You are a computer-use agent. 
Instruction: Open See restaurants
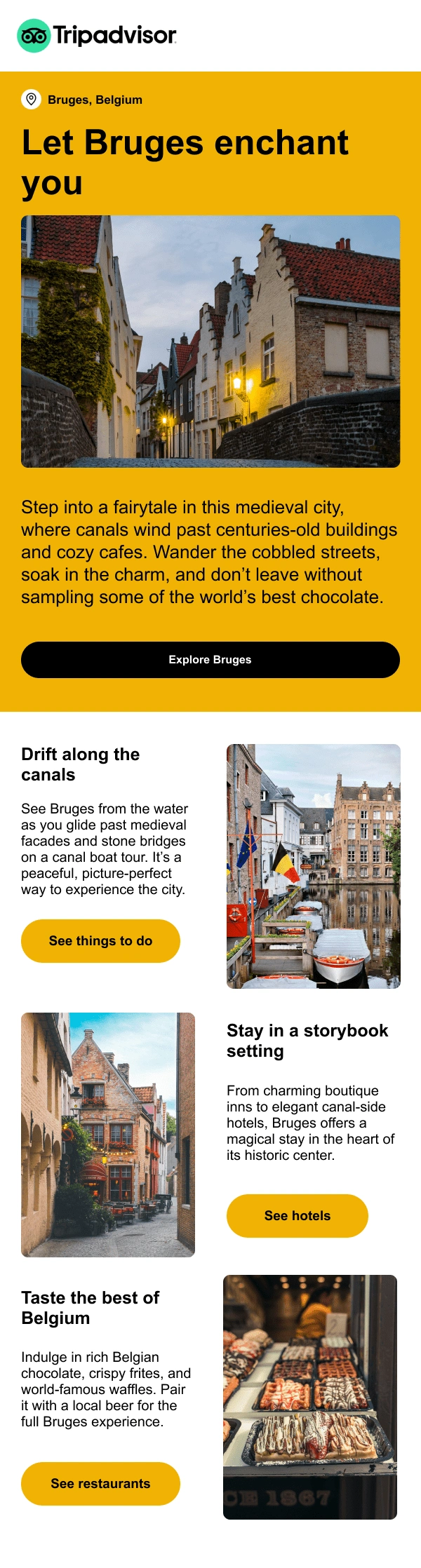pyautogui.click(x=100, y=1483)
